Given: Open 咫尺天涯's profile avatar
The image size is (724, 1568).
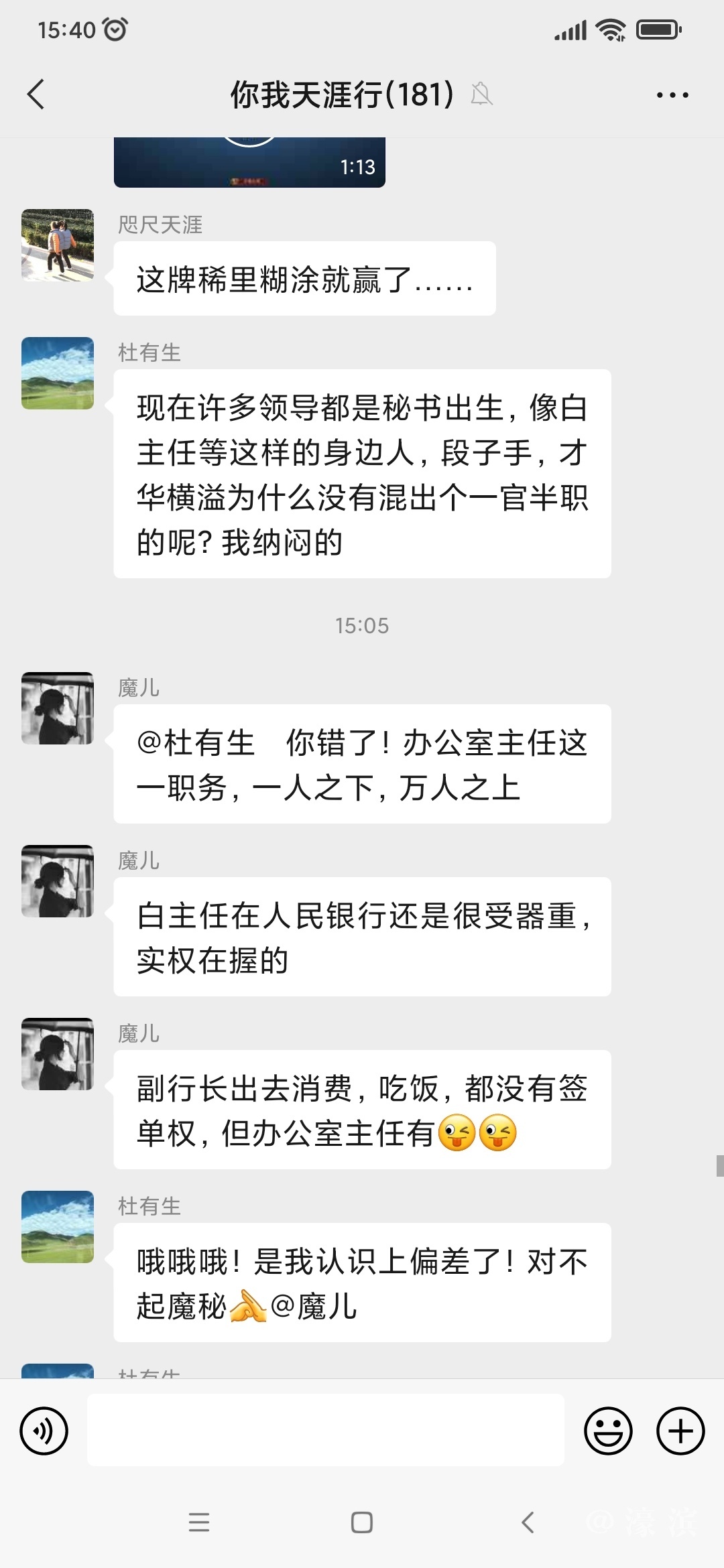Looking at the screenshot, I should click(58, 245).
